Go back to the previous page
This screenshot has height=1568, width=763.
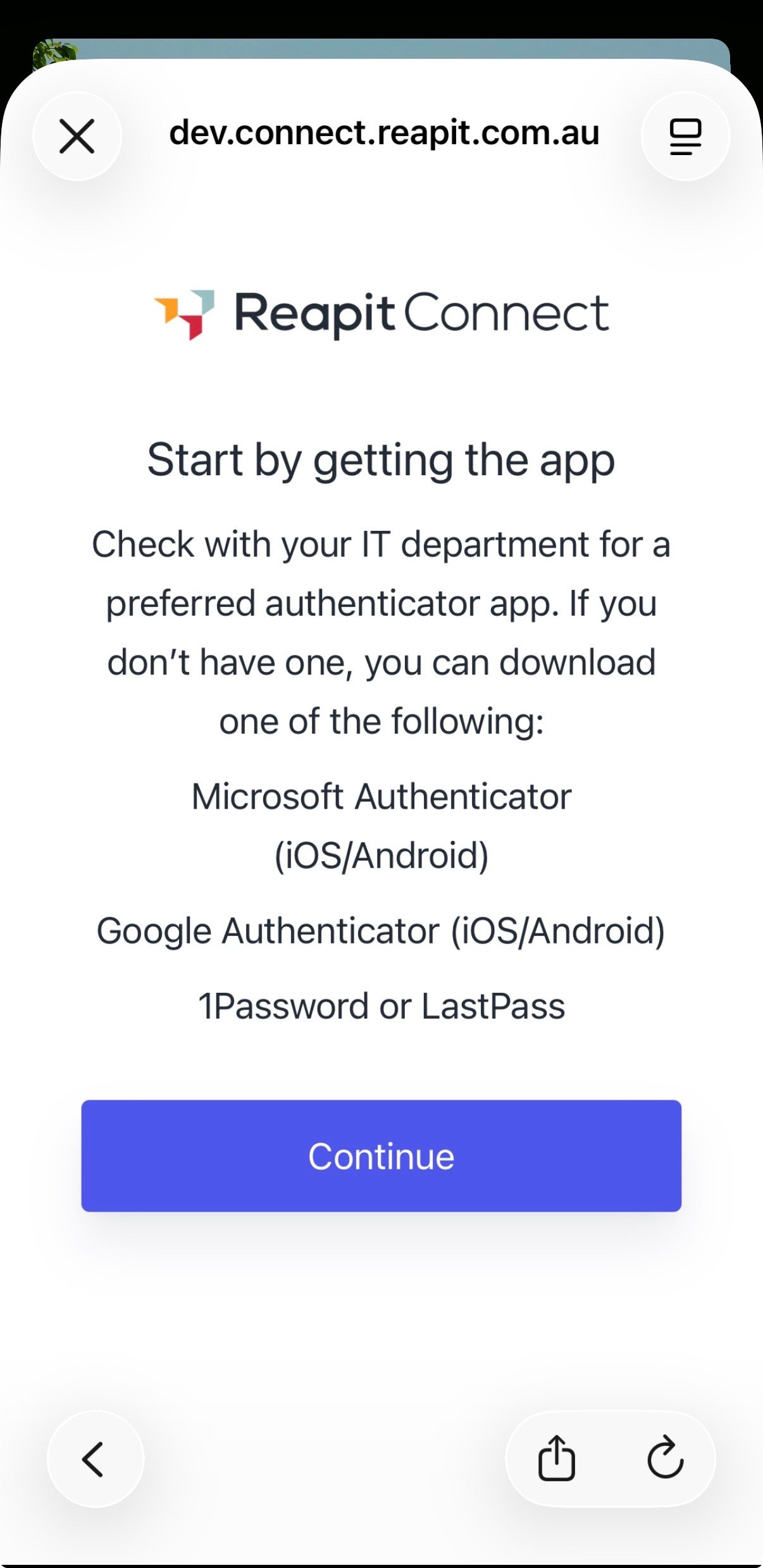[x=96, y=1459]
